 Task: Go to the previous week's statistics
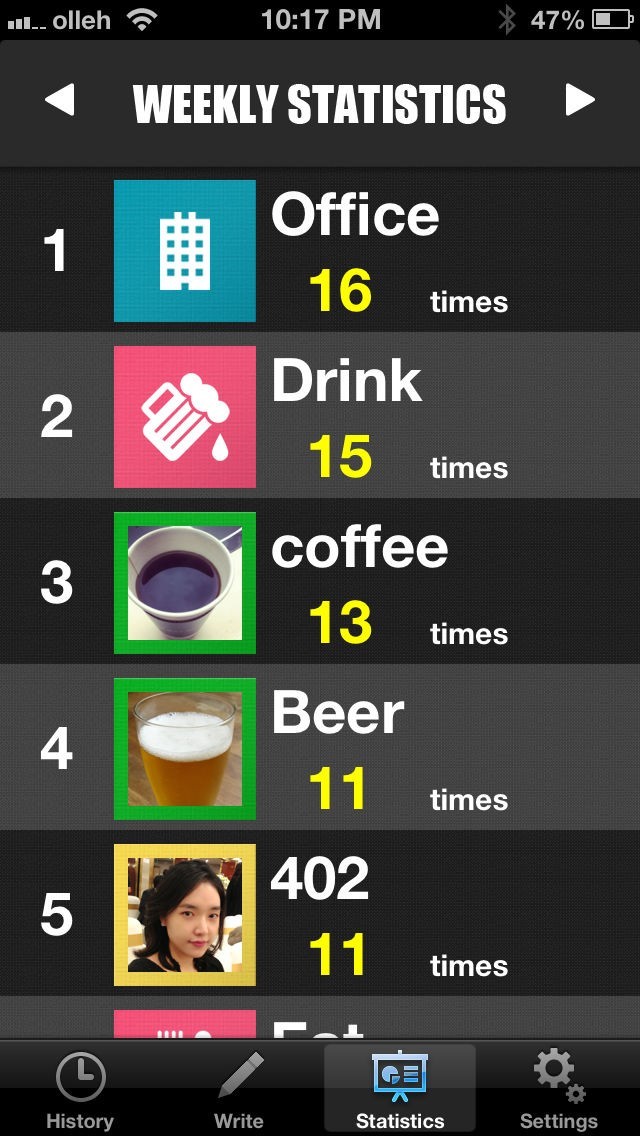coord(60,100)
